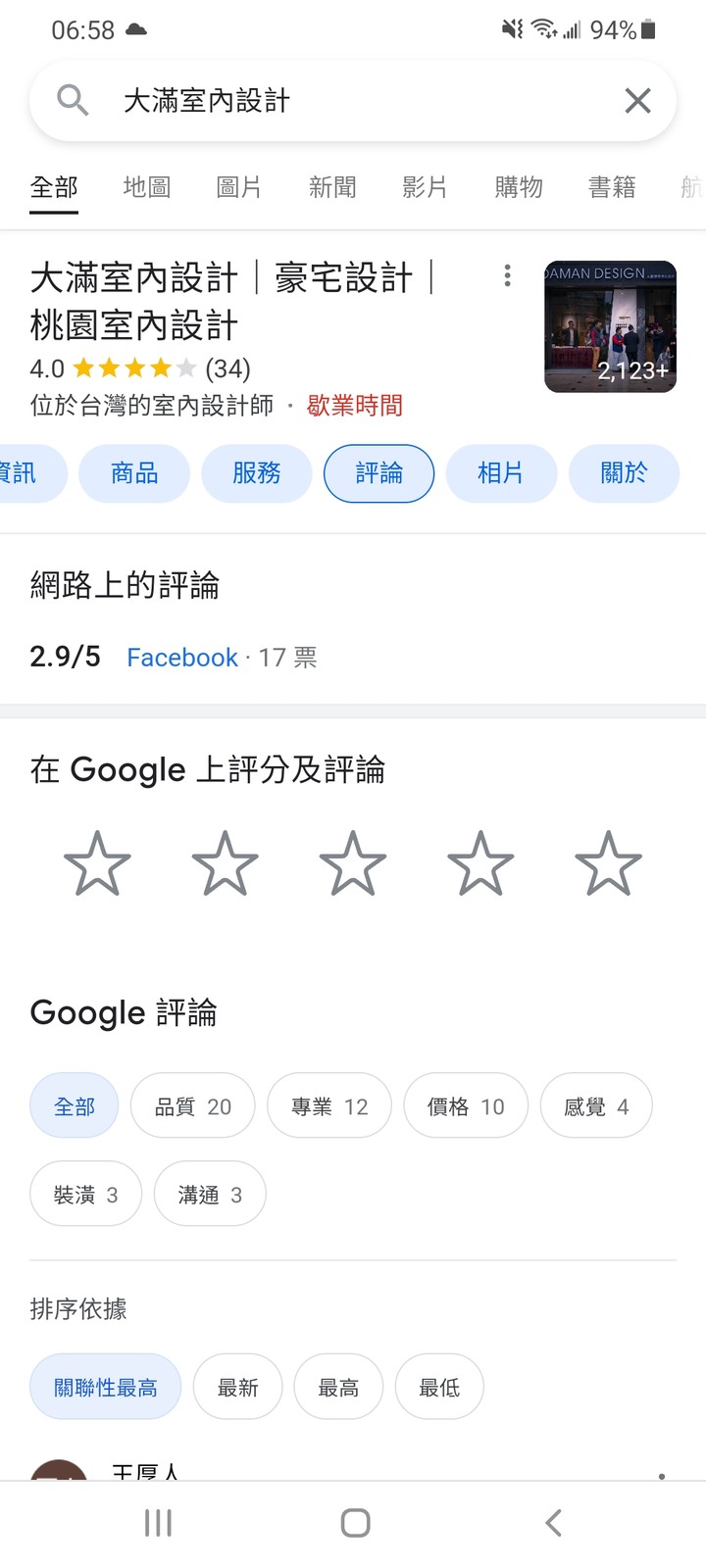The height and width of the screenshot is (1568, 706).
Task: Switch to the 地圖 tab
Action: pyautogui.click(x=147, y=187)
